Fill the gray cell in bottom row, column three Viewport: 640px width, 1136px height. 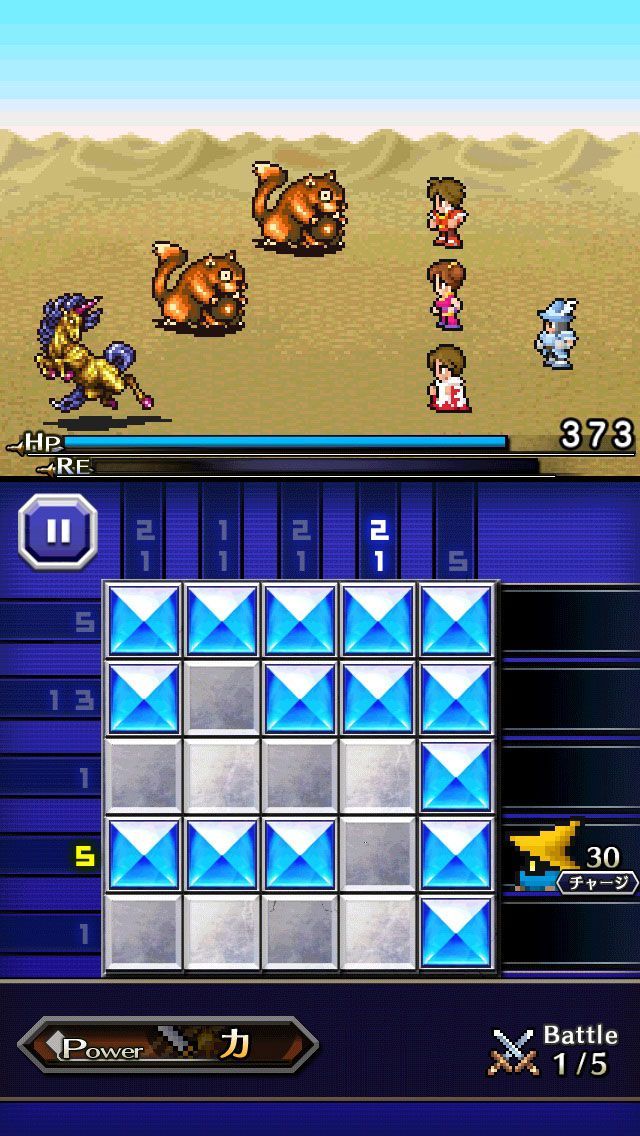point(300,932)
